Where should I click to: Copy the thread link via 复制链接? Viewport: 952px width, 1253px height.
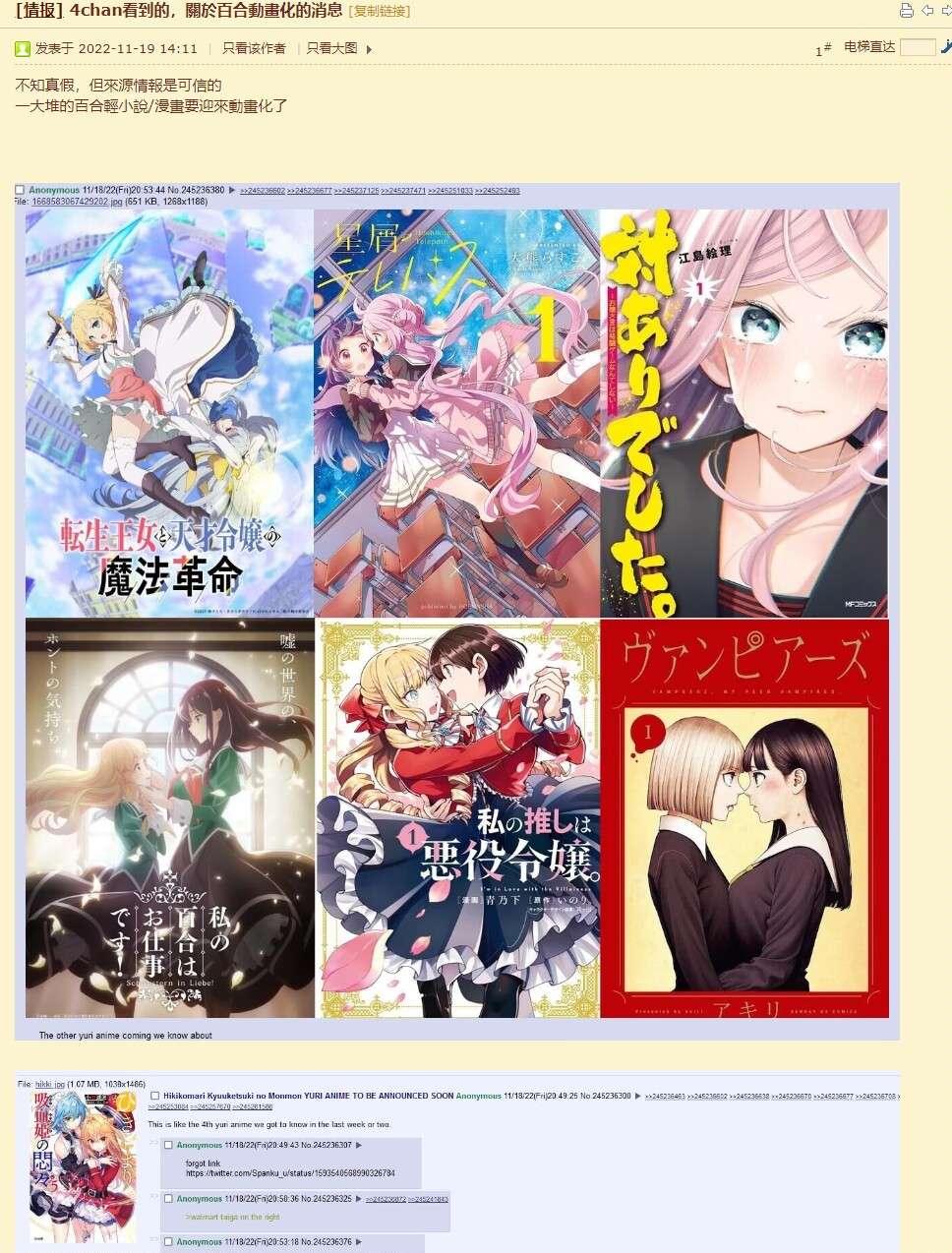(x=379, y=12)
